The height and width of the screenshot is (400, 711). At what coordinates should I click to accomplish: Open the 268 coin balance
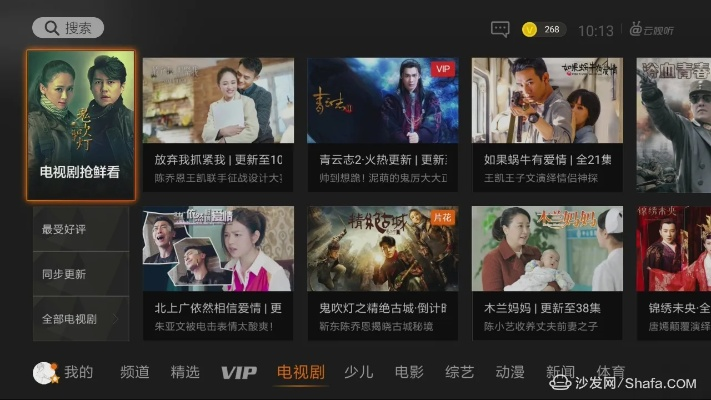544,29
